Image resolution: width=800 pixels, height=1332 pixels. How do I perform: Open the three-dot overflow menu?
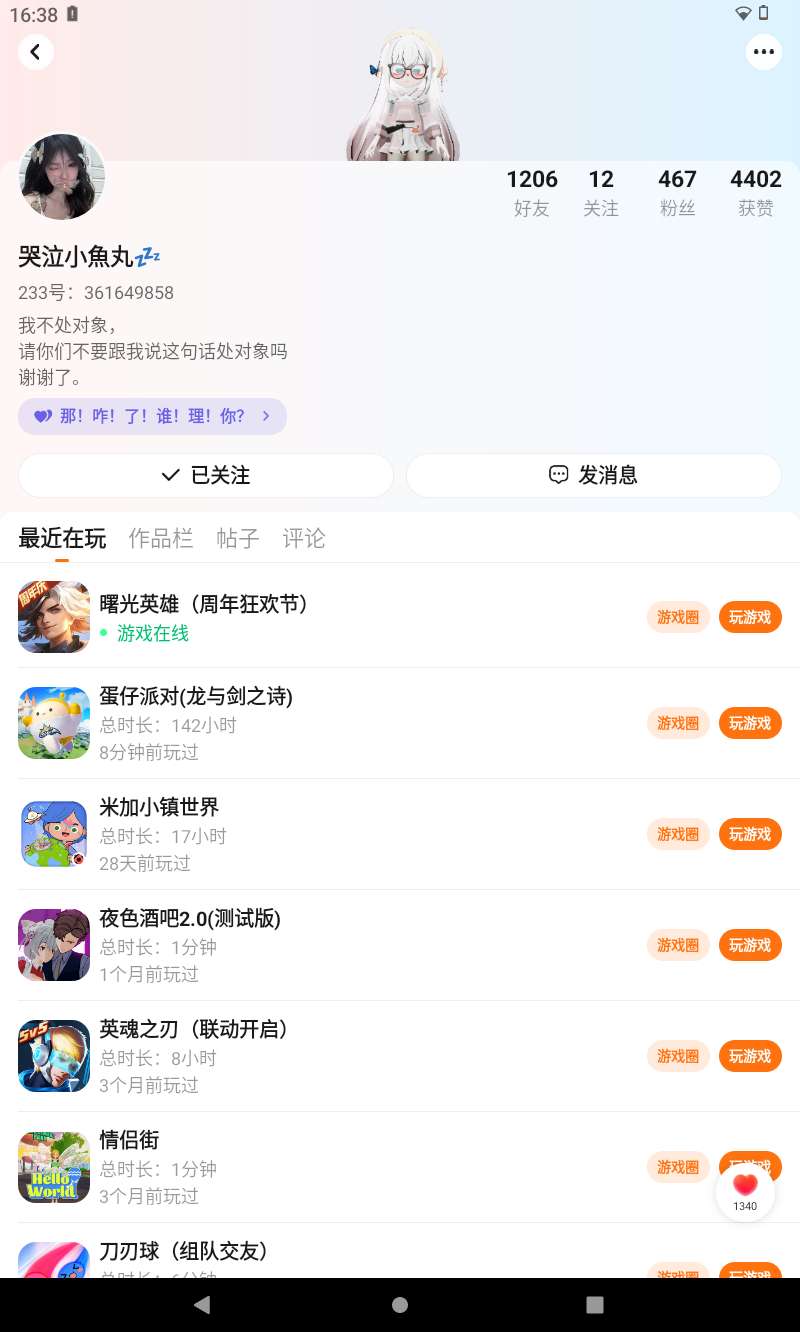pyautogui.click(x=764, y=52)
